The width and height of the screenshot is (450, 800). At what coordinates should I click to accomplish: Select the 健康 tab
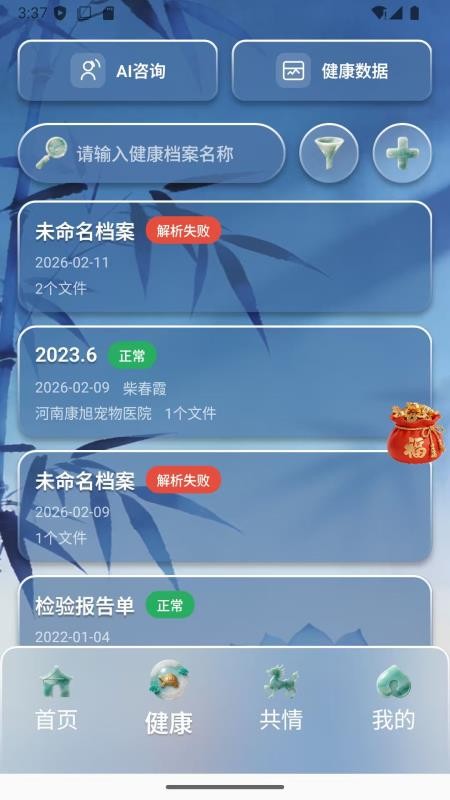click(x=169, y=697)
